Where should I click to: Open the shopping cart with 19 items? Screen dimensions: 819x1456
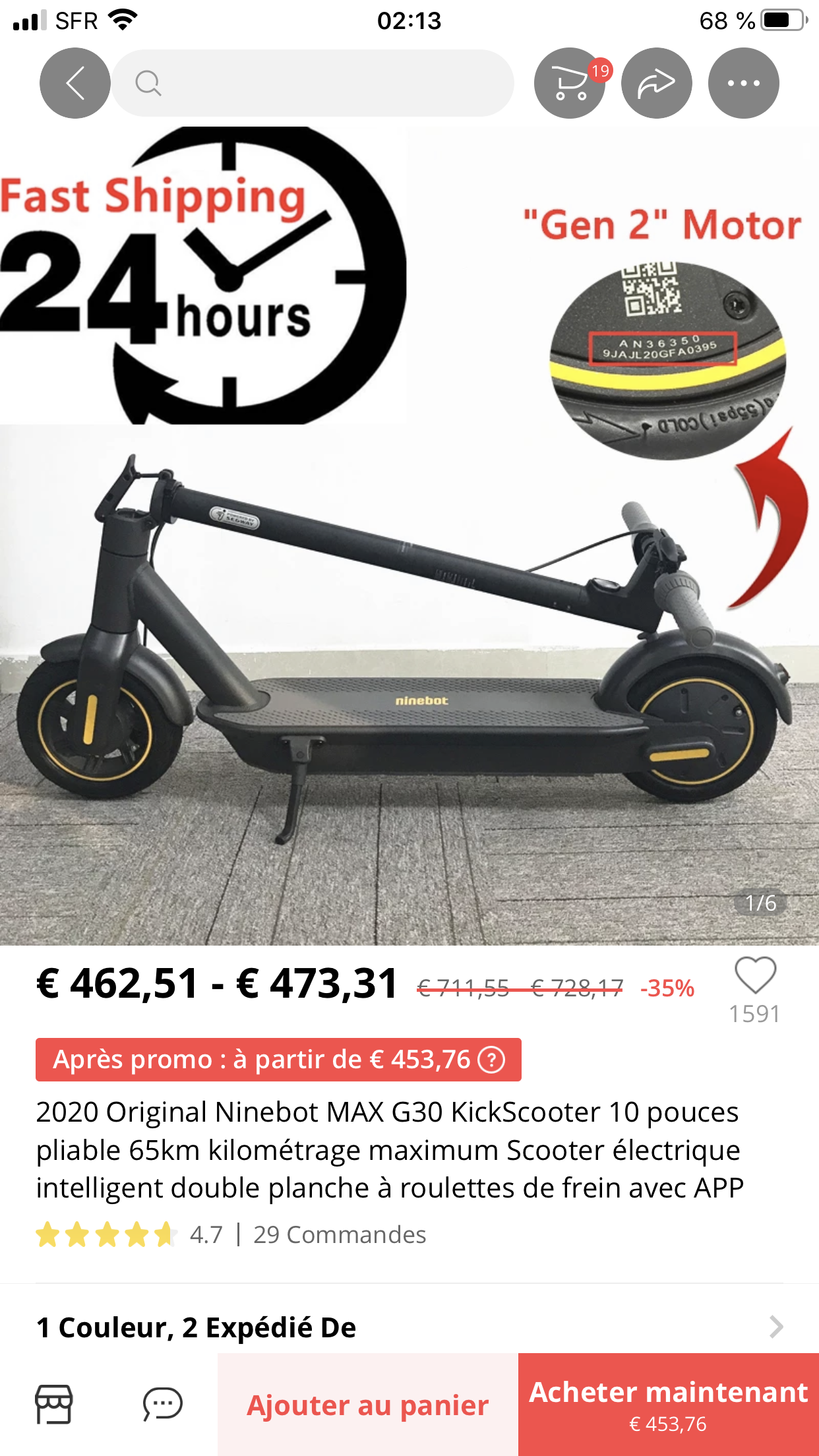[x=570, y=83]
